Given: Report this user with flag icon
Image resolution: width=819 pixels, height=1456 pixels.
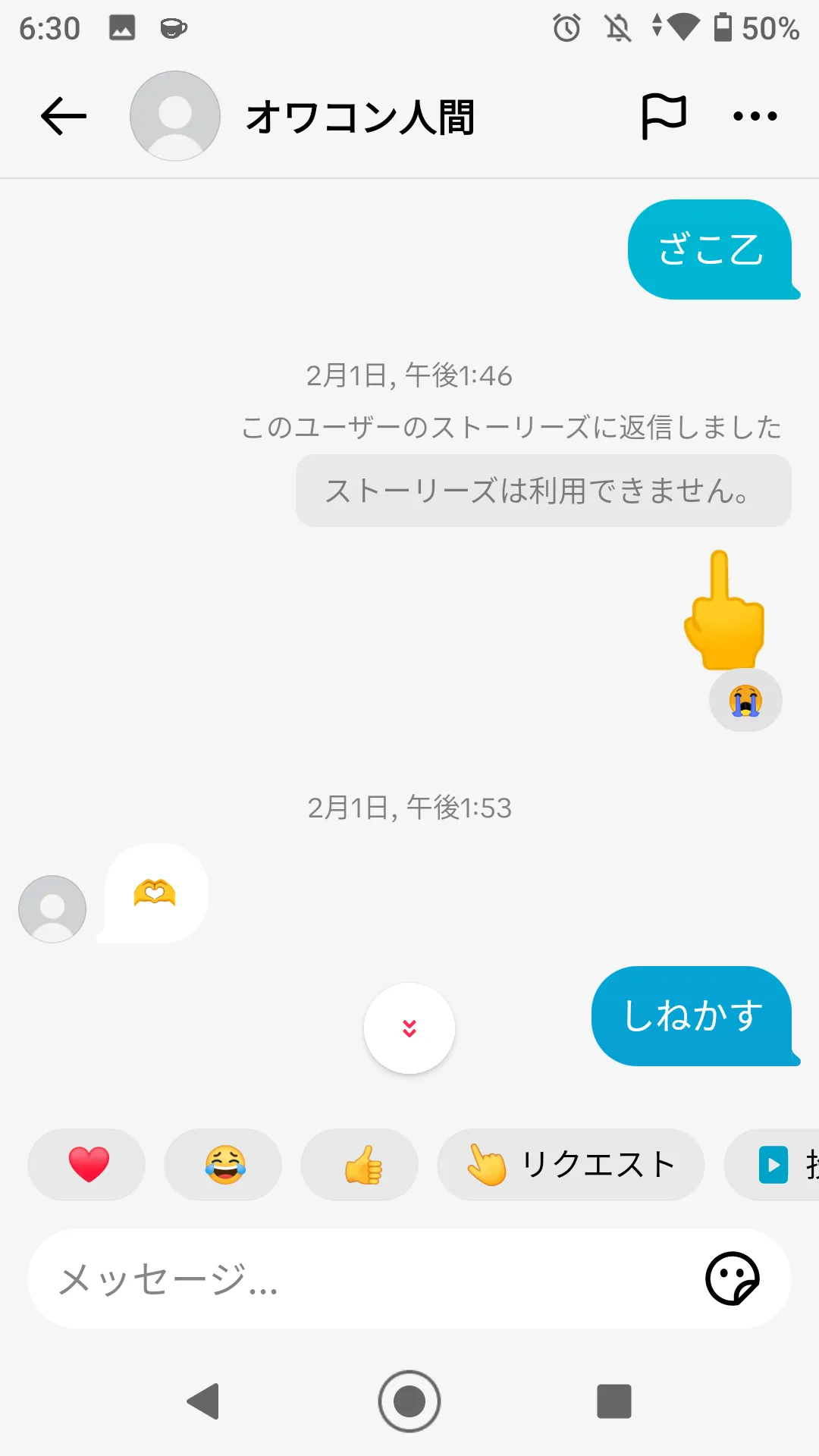Looking at the screenshot, I should (664, 117).
